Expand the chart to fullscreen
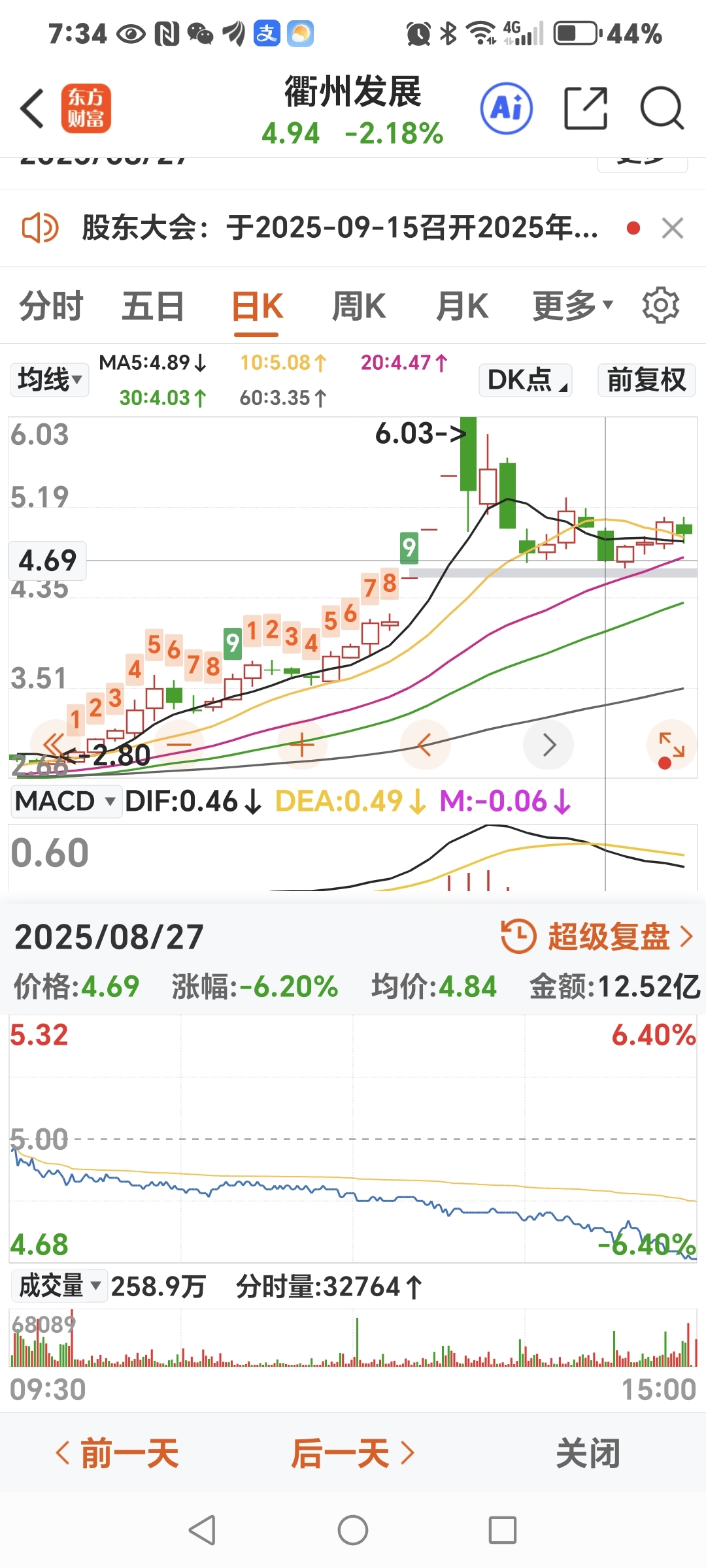Image resolution: width=706 pixels, height=1568 pixels. click(671, 745)
